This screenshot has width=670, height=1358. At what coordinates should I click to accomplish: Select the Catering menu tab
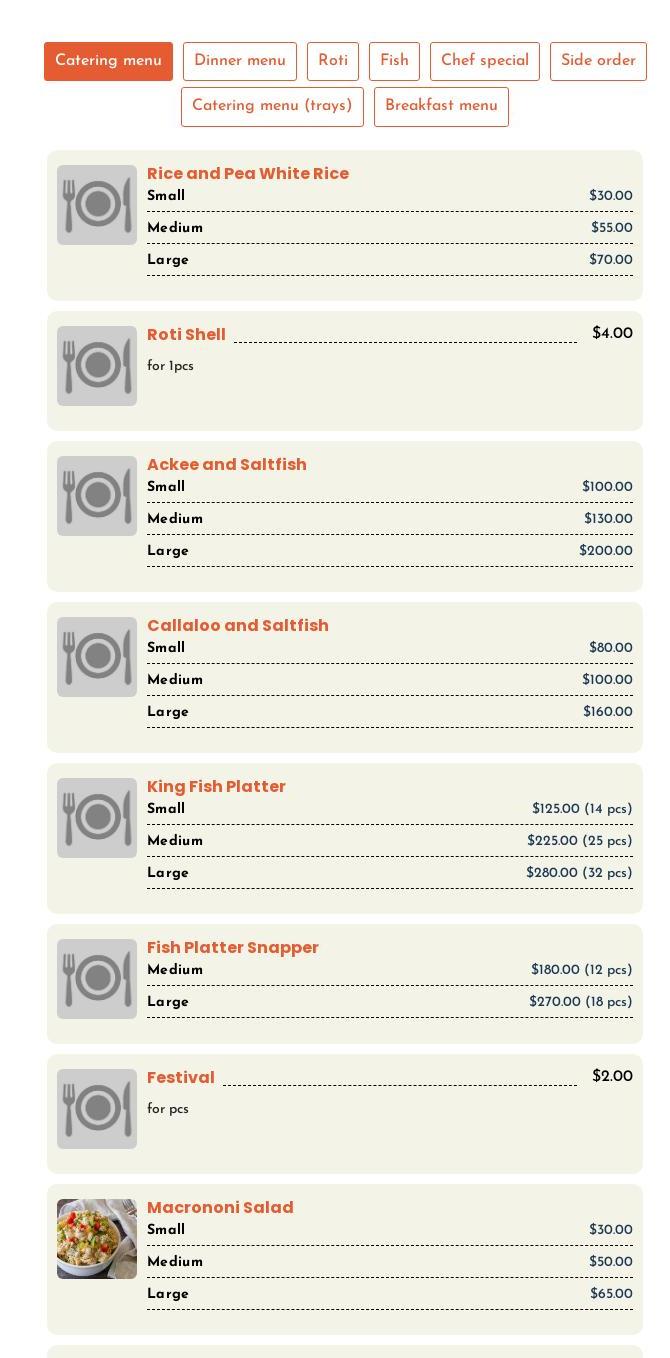pyautogui.click(x=108, y=61)
